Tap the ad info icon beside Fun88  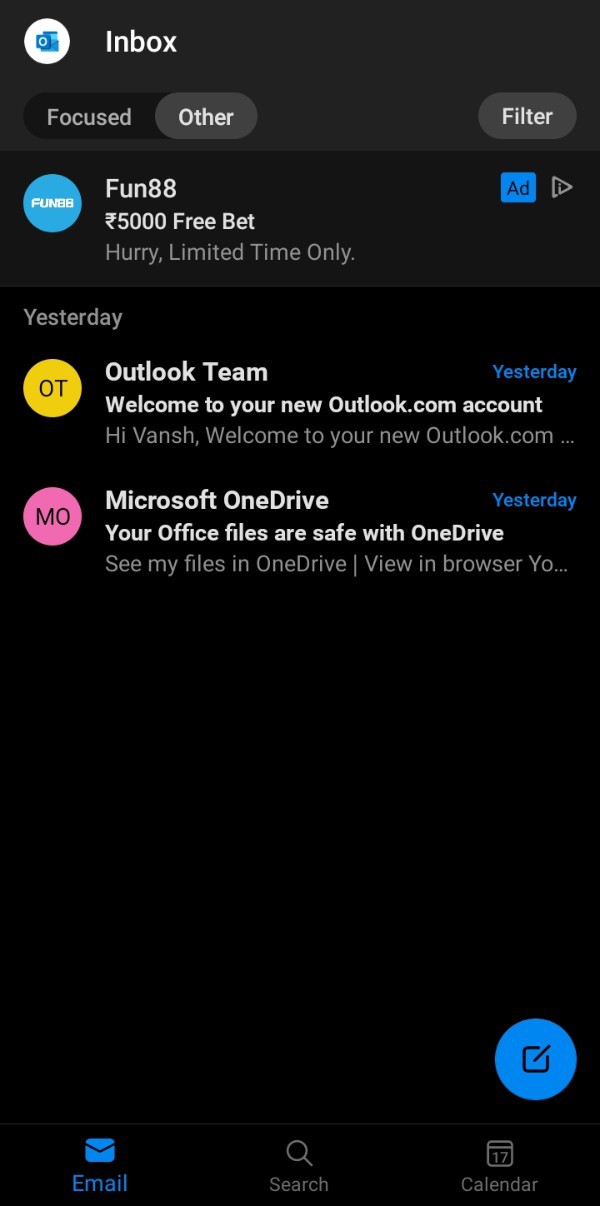click(x=562, y=187)
